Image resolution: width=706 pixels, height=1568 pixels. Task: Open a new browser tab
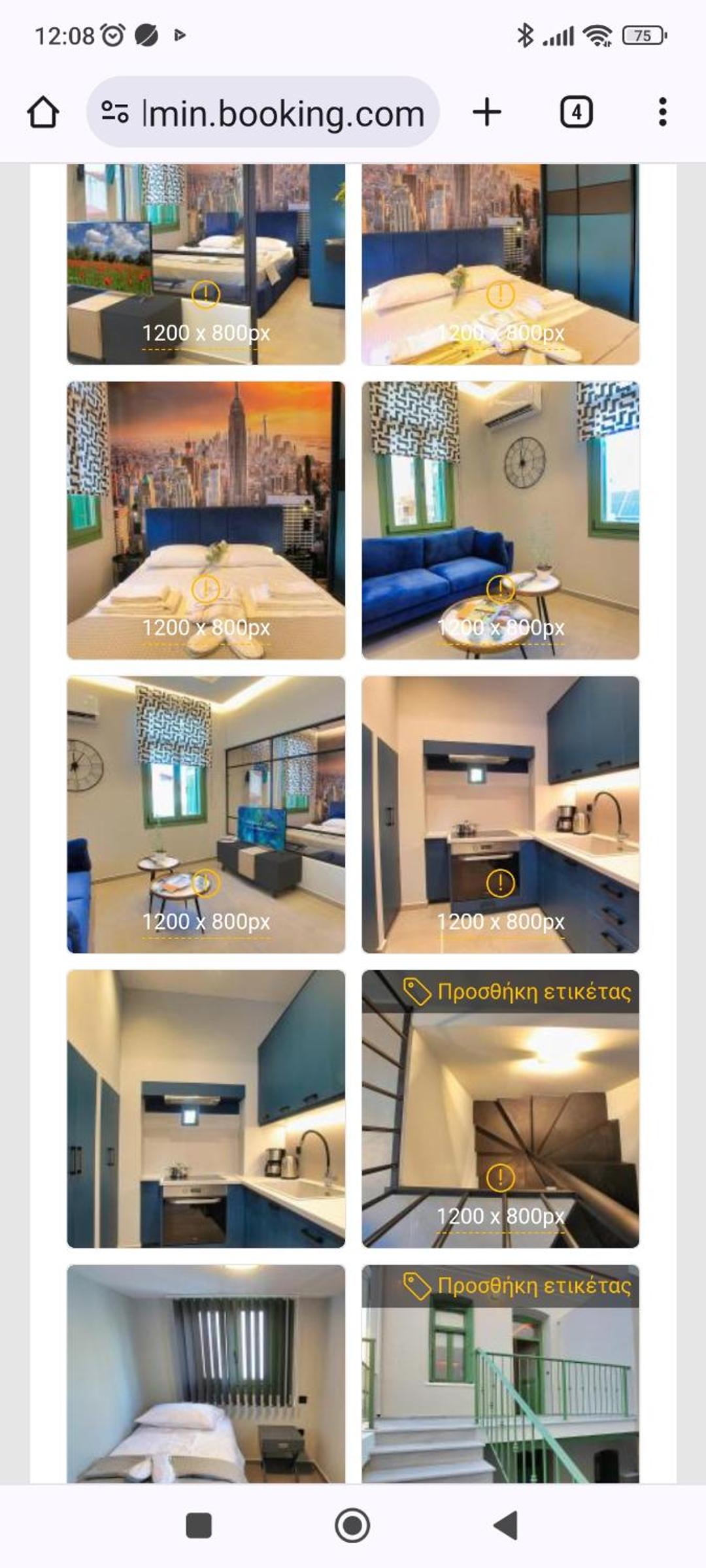[x=487, y=112]
